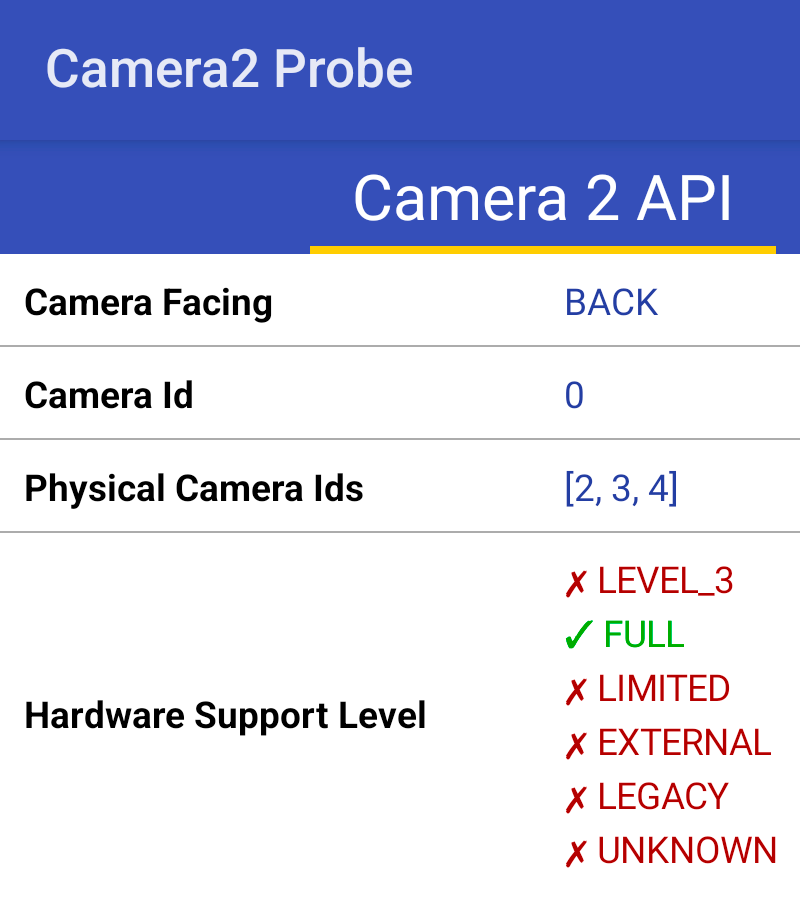Switch to the Camera 2 API tab
The image size is (800, 900).
pos(543,198)
